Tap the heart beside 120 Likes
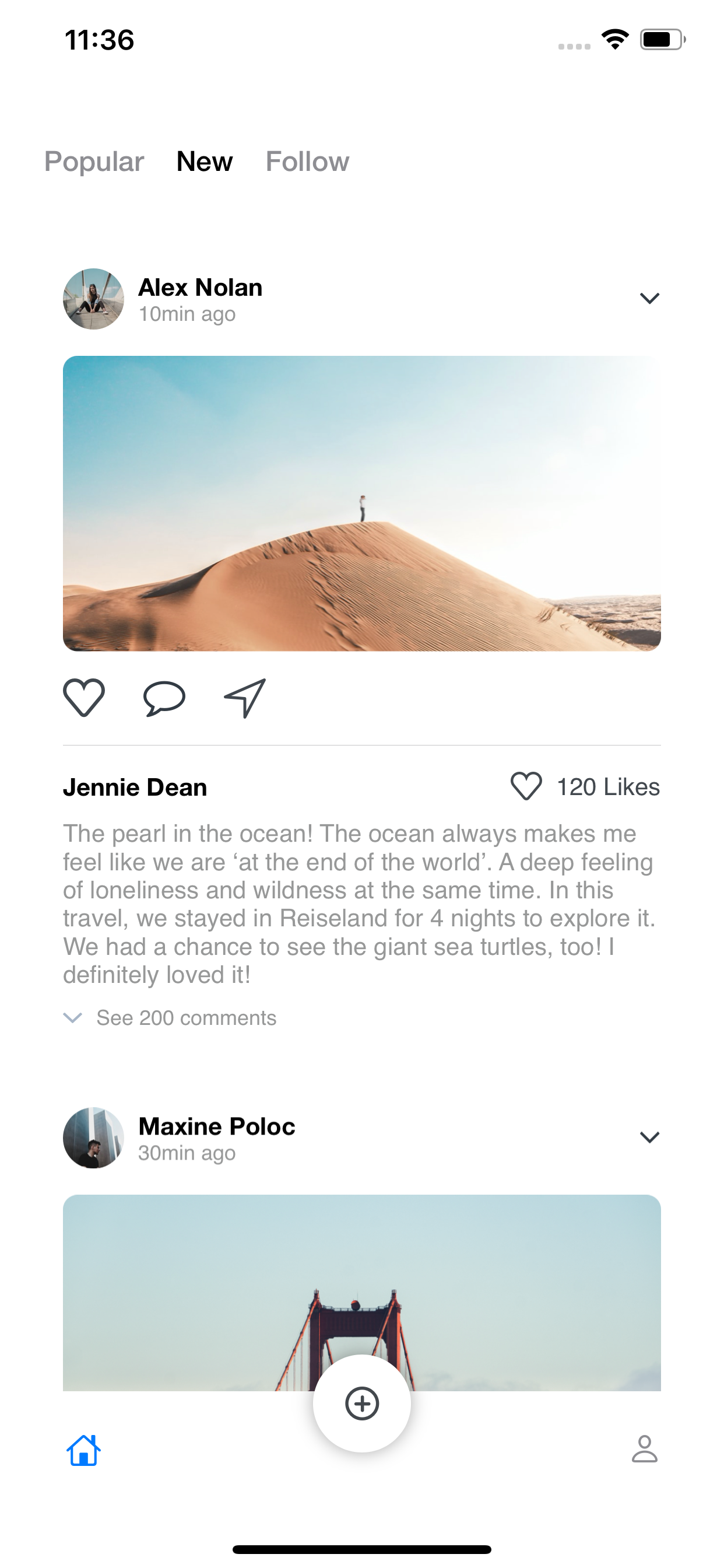This screenshot has height=1568, width=724. [526, 786]
